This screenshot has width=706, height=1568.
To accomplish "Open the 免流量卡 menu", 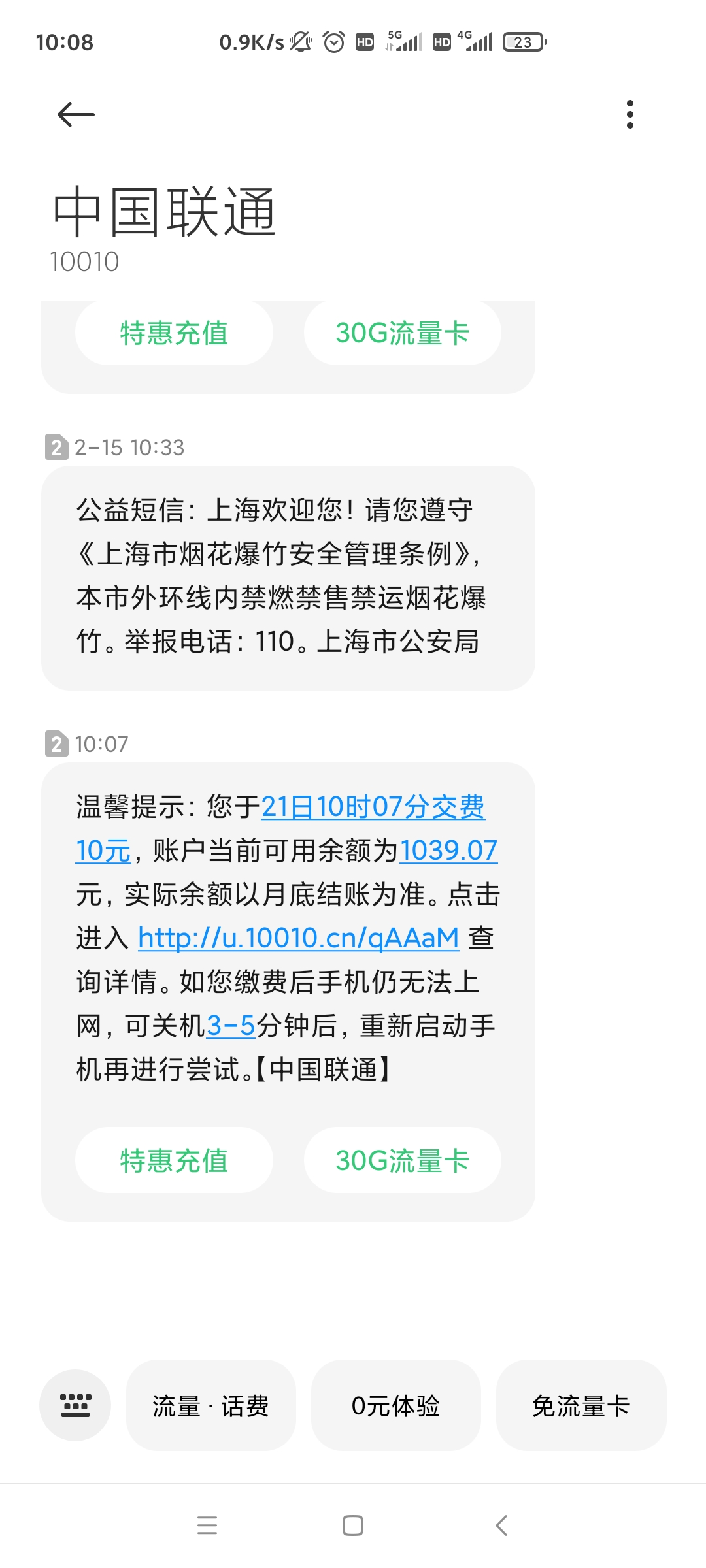I will pos(581,1405).
